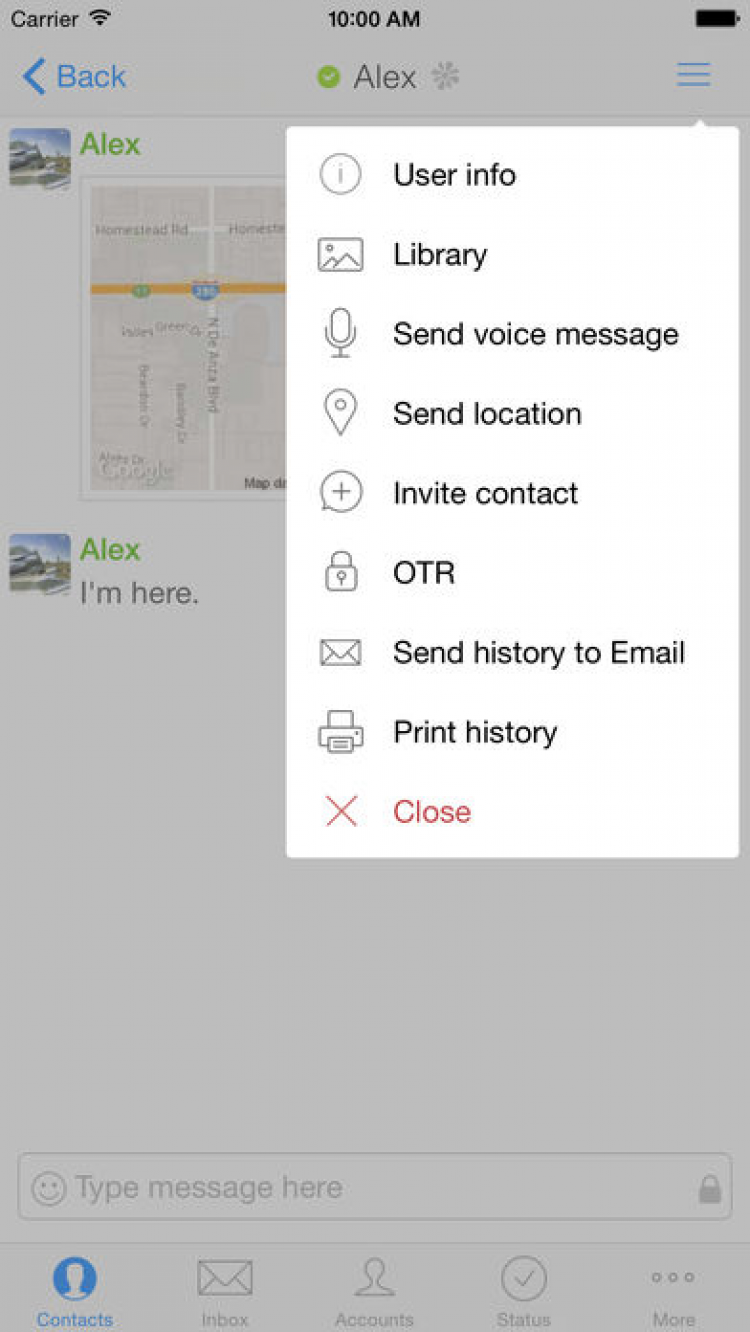Select Send voice message
Image resolution: width=750 pixels, height=1332 pixels.
click(535, 334)
